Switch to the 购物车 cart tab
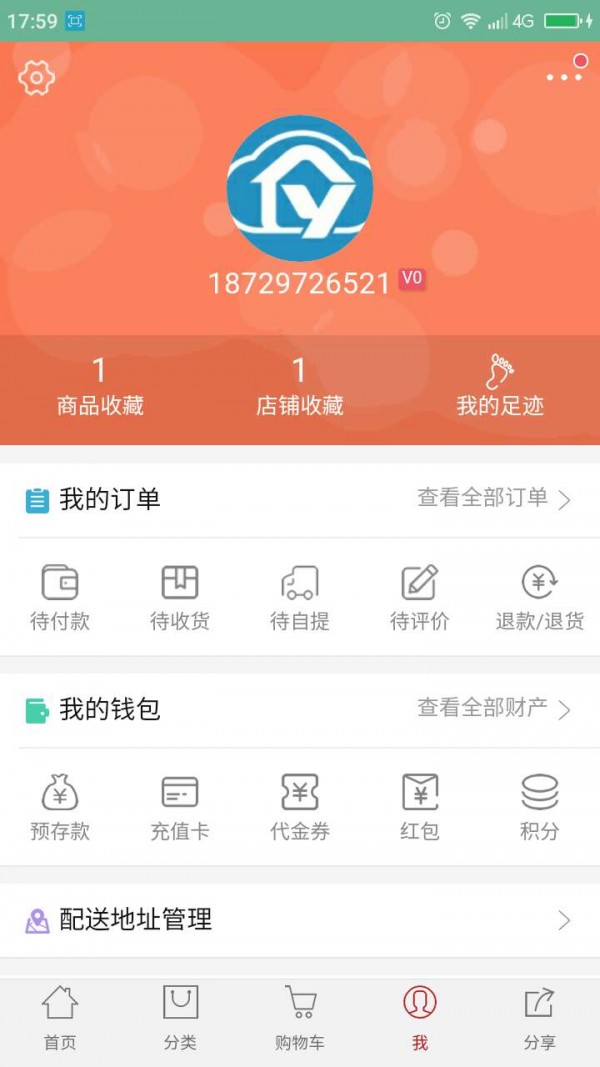The height and width of the screenshot is (1067, 600). (300, 1017)
